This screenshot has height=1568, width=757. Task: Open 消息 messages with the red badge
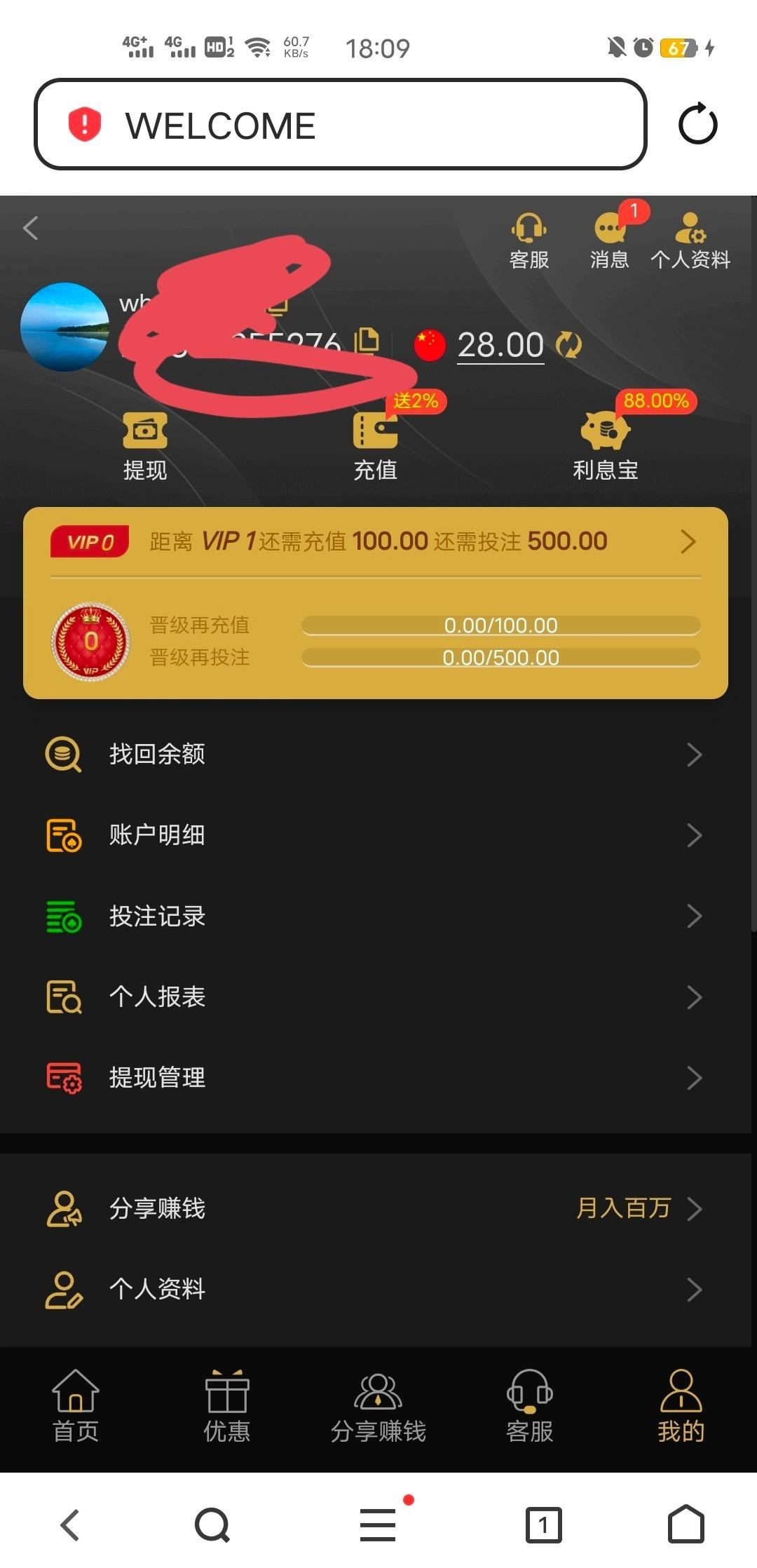point(610,241)
